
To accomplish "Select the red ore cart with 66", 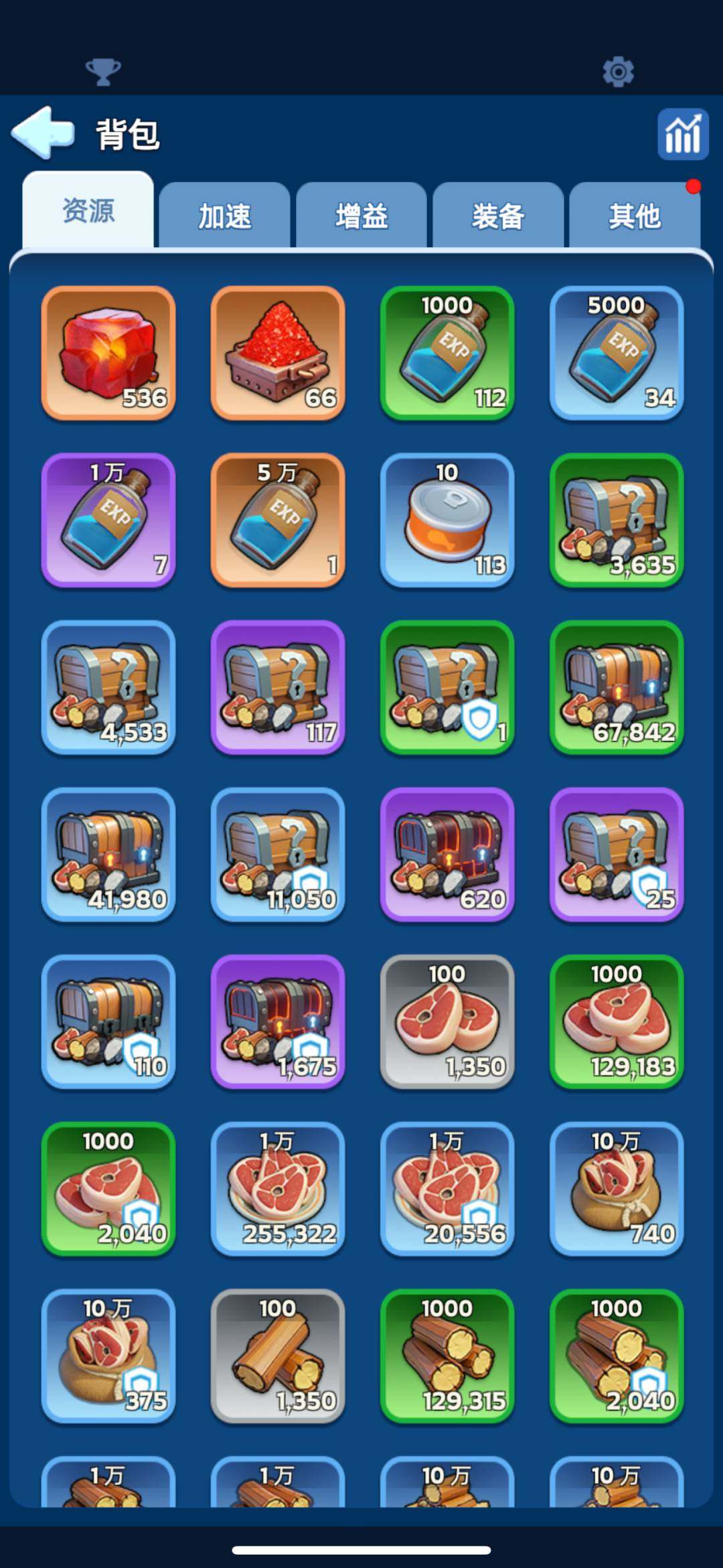I will (278, 353).
